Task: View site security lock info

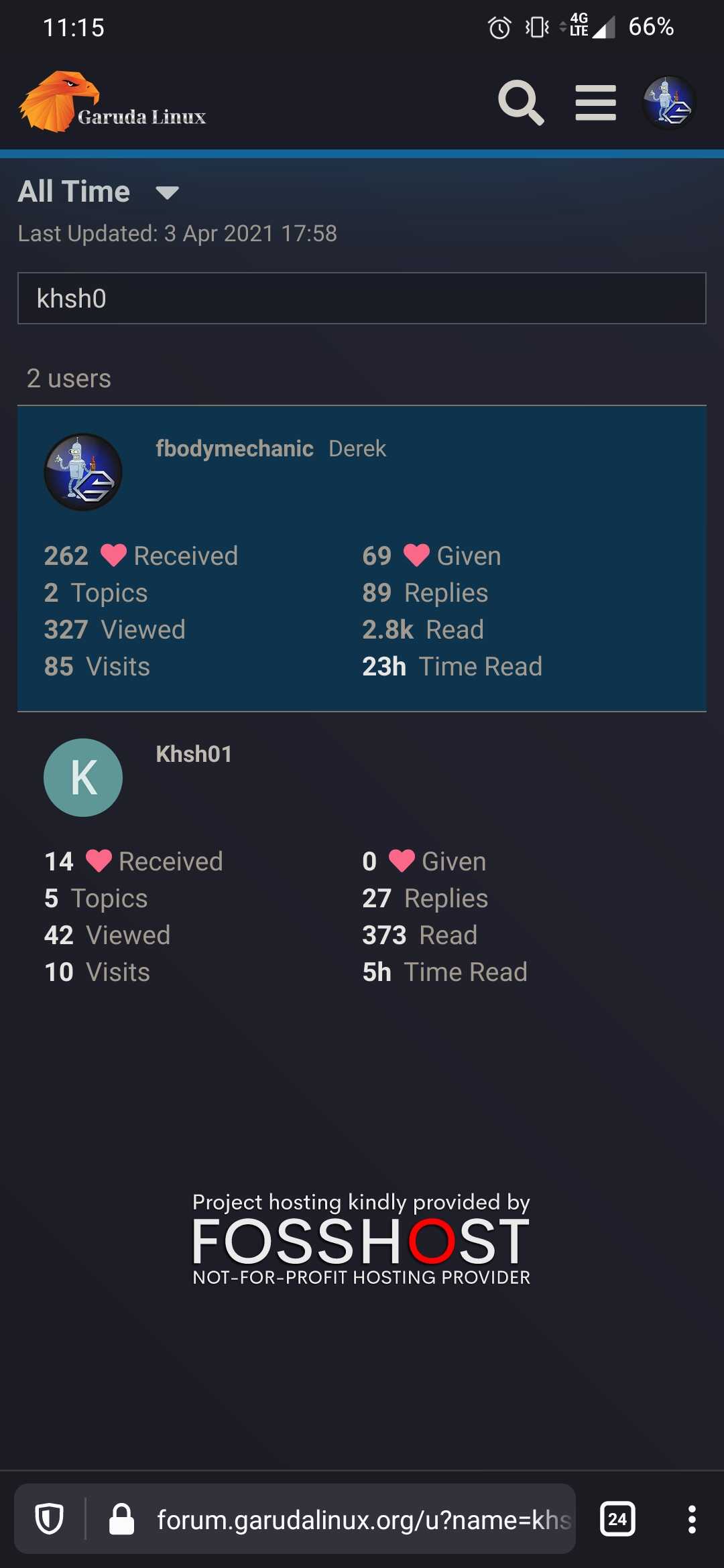Action: [122, 1519]
